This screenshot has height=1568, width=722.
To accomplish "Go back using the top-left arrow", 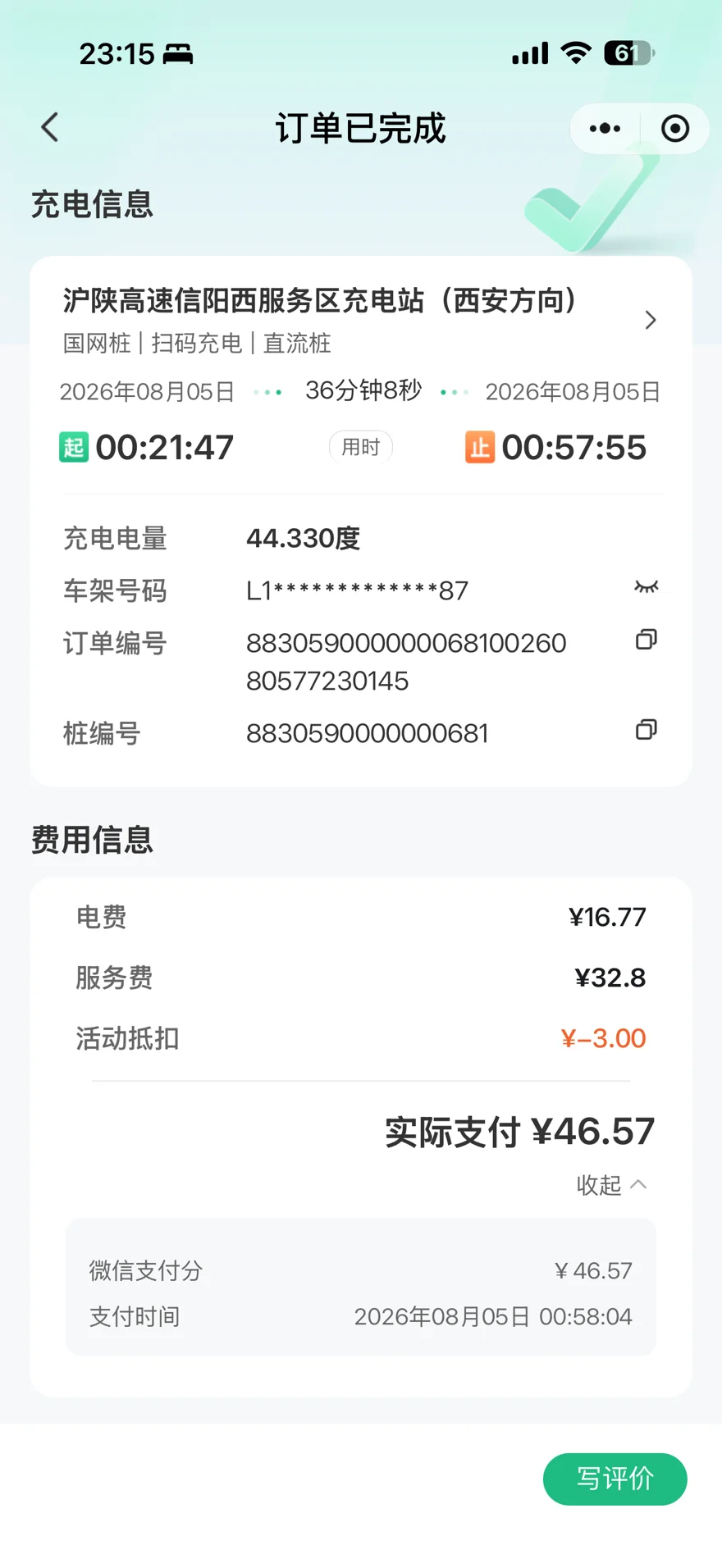I will pyautogui.click(x=50, y=128).
